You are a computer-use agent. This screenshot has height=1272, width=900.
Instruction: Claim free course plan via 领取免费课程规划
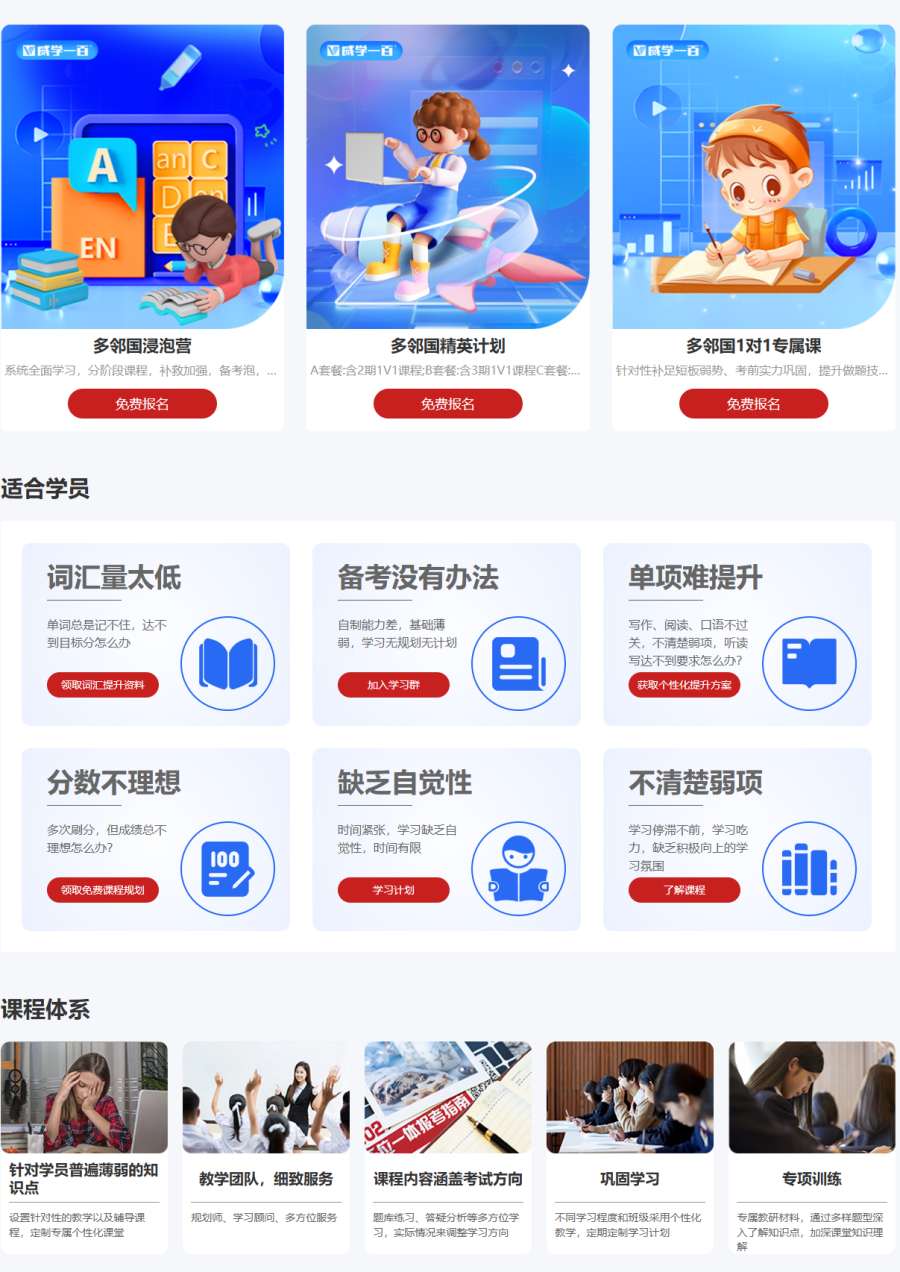102,890
